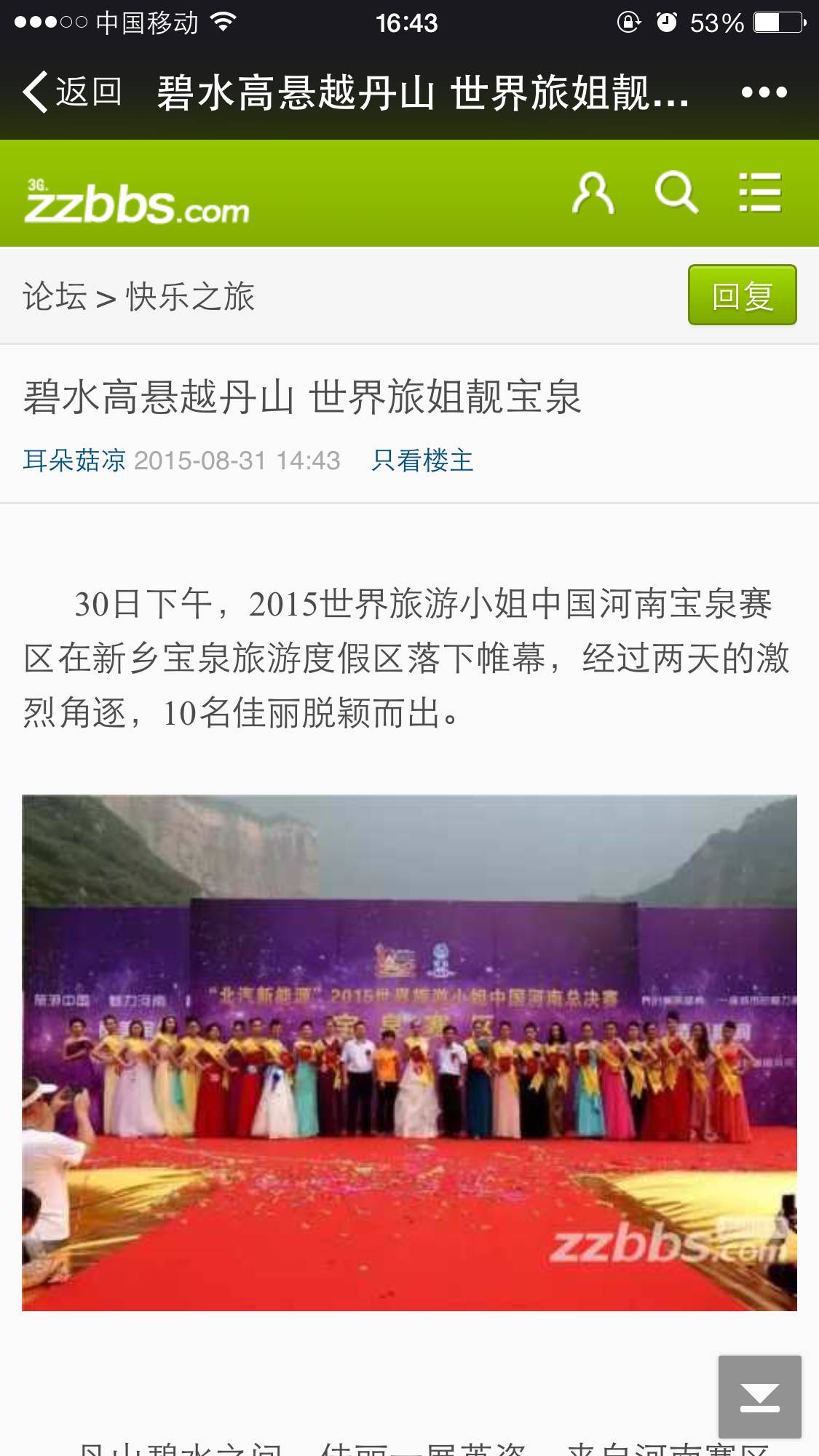Tap the 返回 back button
This screenshot has width=819, height=1456.
[x=72, y=92]
